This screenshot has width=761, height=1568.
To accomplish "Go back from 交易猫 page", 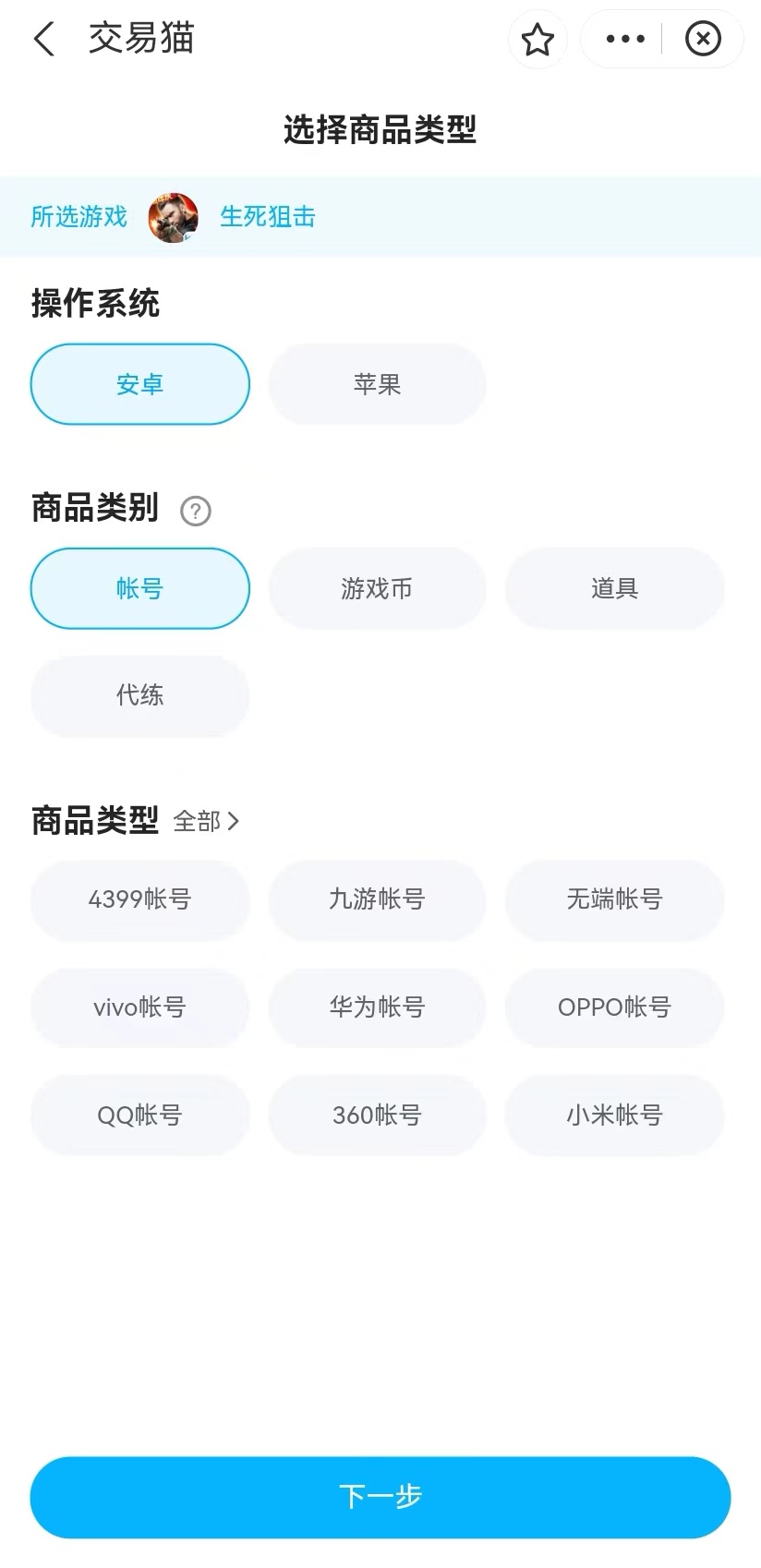I will point(44,40).
